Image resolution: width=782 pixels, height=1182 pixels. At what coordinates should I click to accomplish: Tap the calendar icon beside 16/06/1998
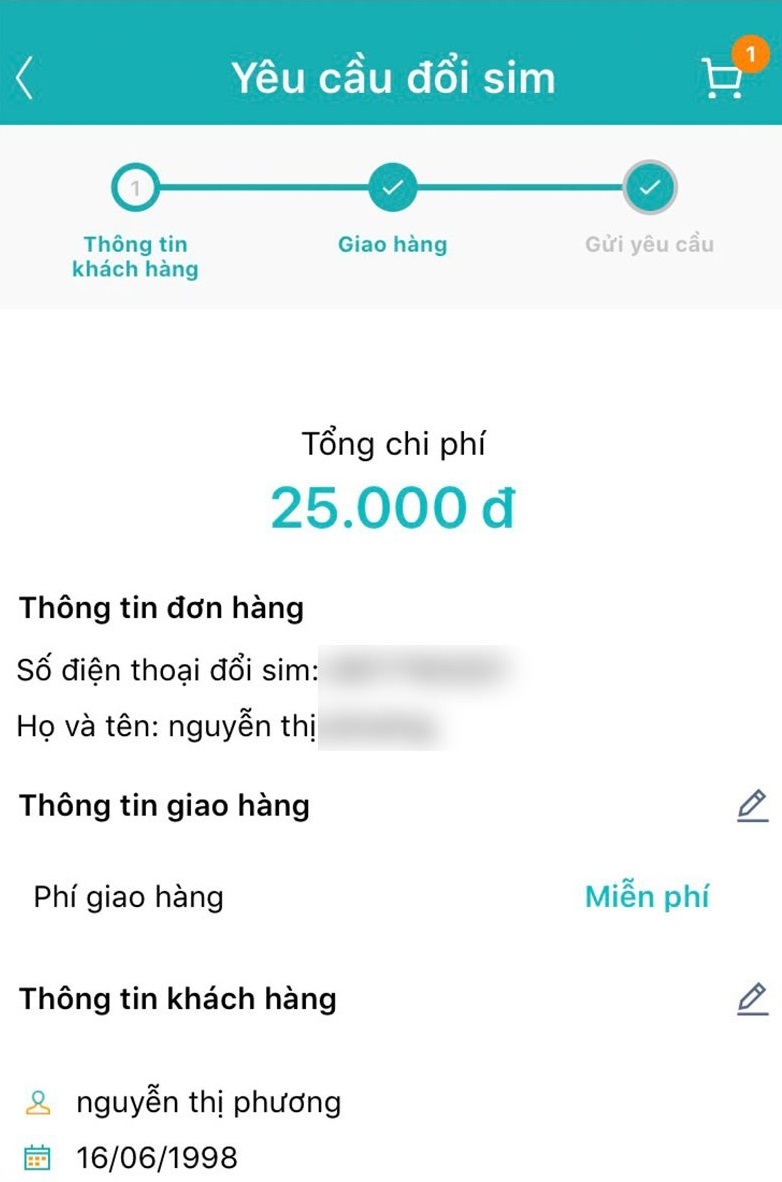pyautogui.click(x=37, y=1156)
